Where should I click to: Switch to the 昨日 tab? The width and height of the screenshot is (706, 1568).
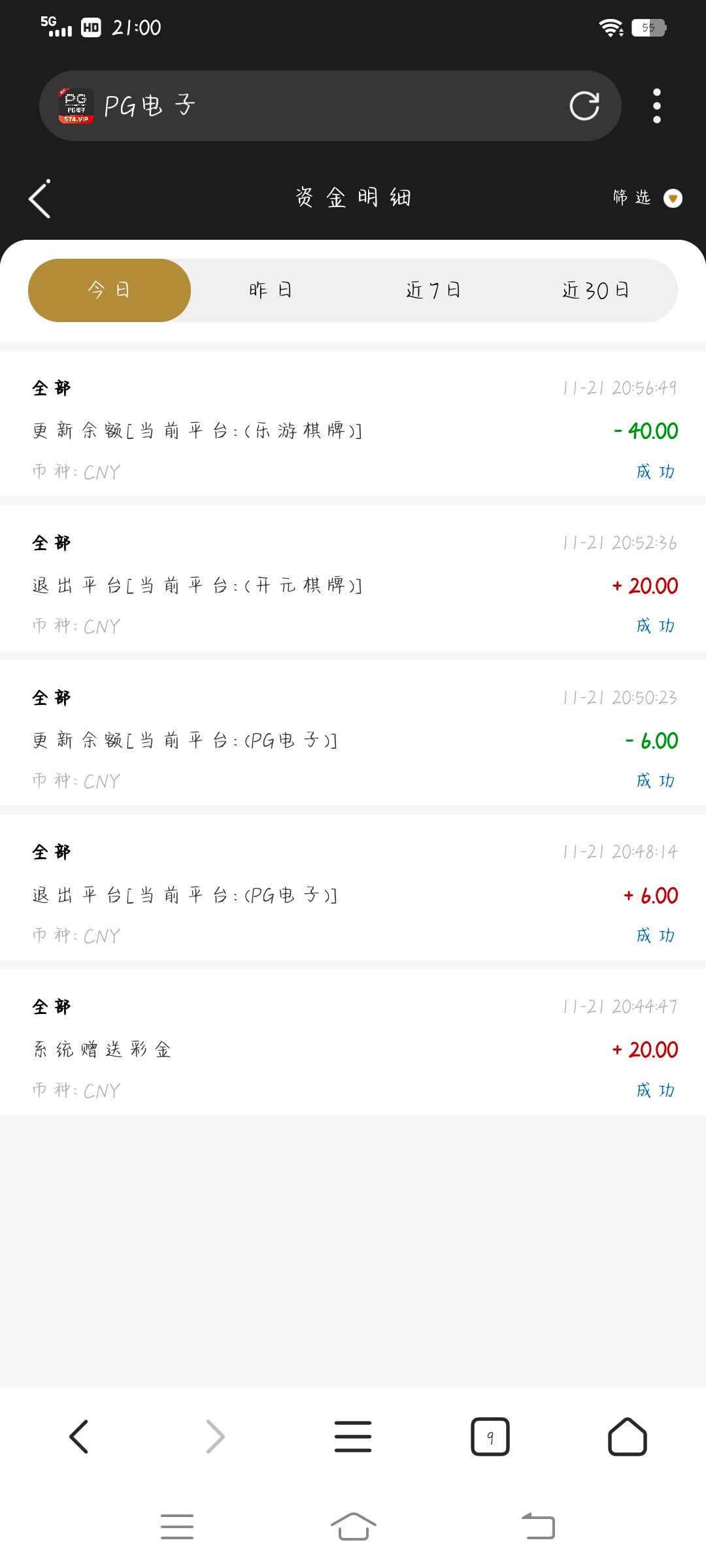(x=271, y=290)
